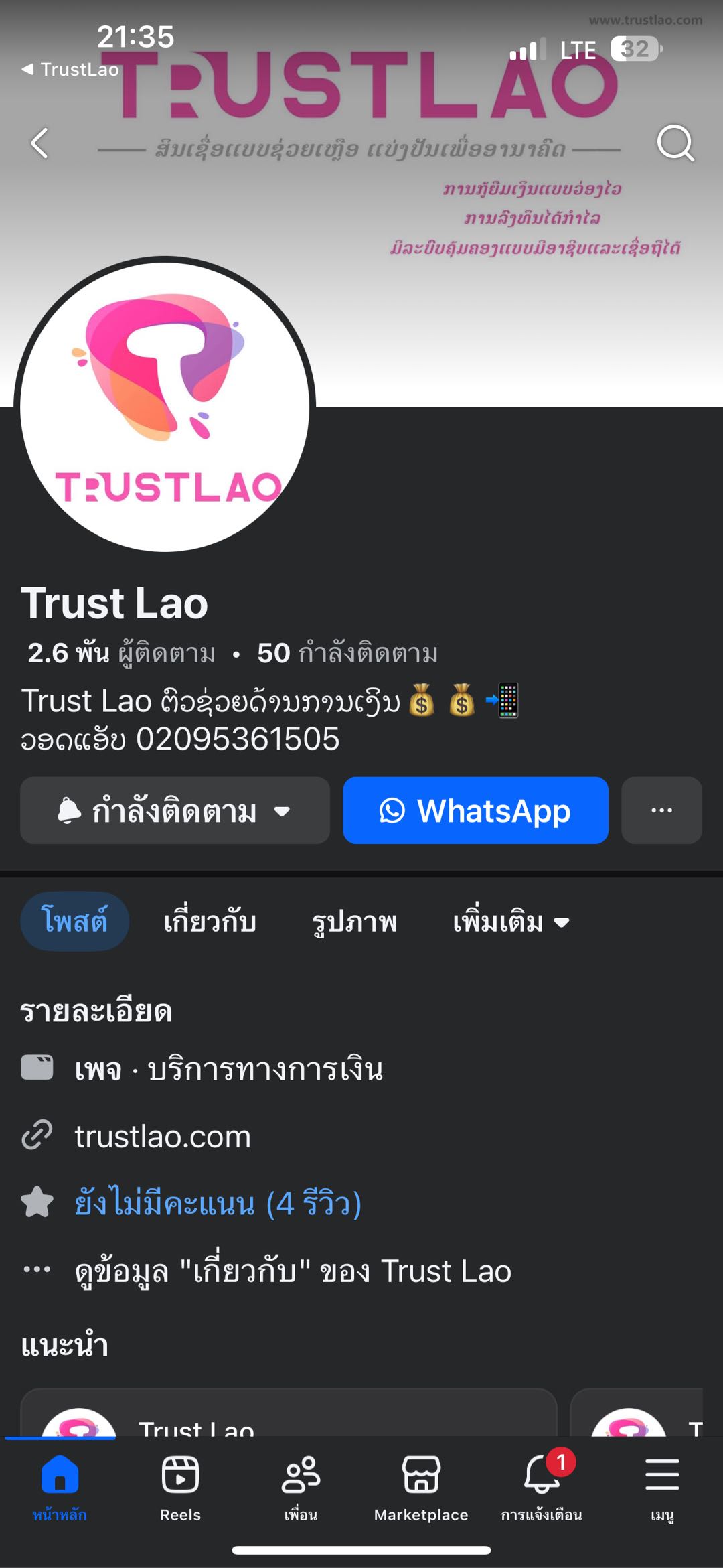Switch to the รูปภาพ tab
The width and height of the screenshot is (723, 1568).
(x=354, y=922)
